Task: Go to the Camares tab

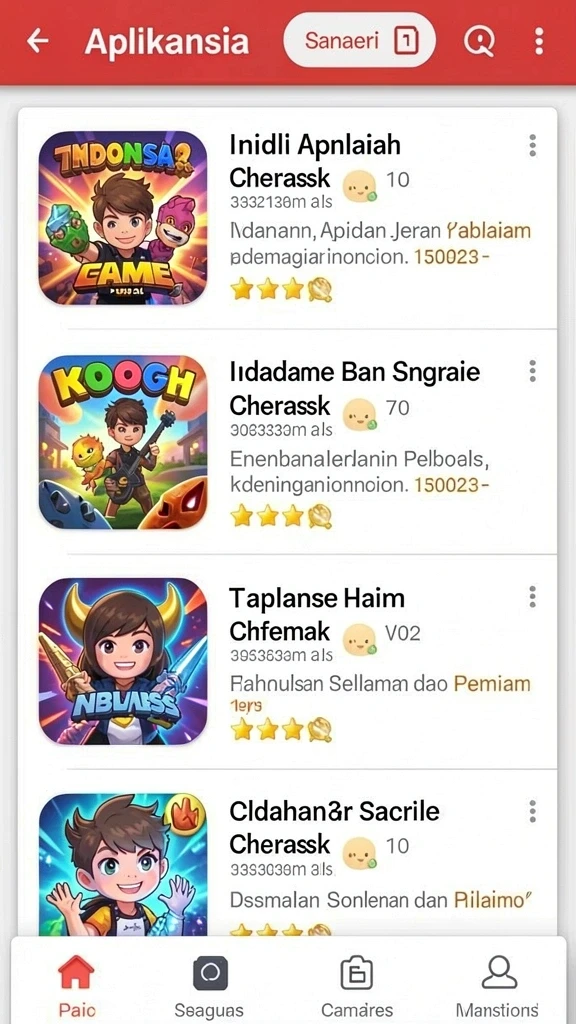Action: (x=357, y=985)
